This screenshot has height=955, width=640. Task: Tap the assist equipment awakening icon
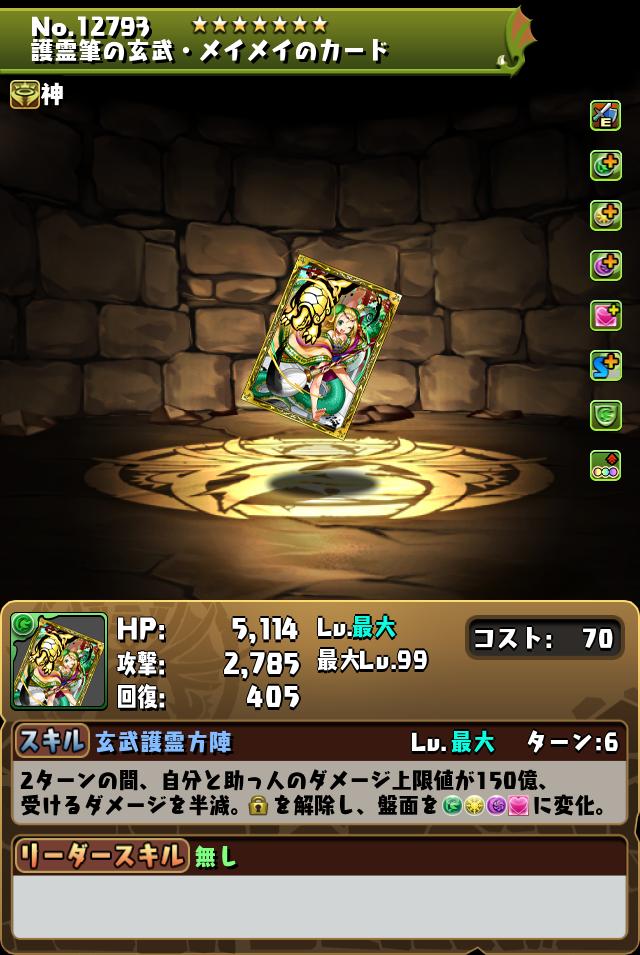[606, 115]
